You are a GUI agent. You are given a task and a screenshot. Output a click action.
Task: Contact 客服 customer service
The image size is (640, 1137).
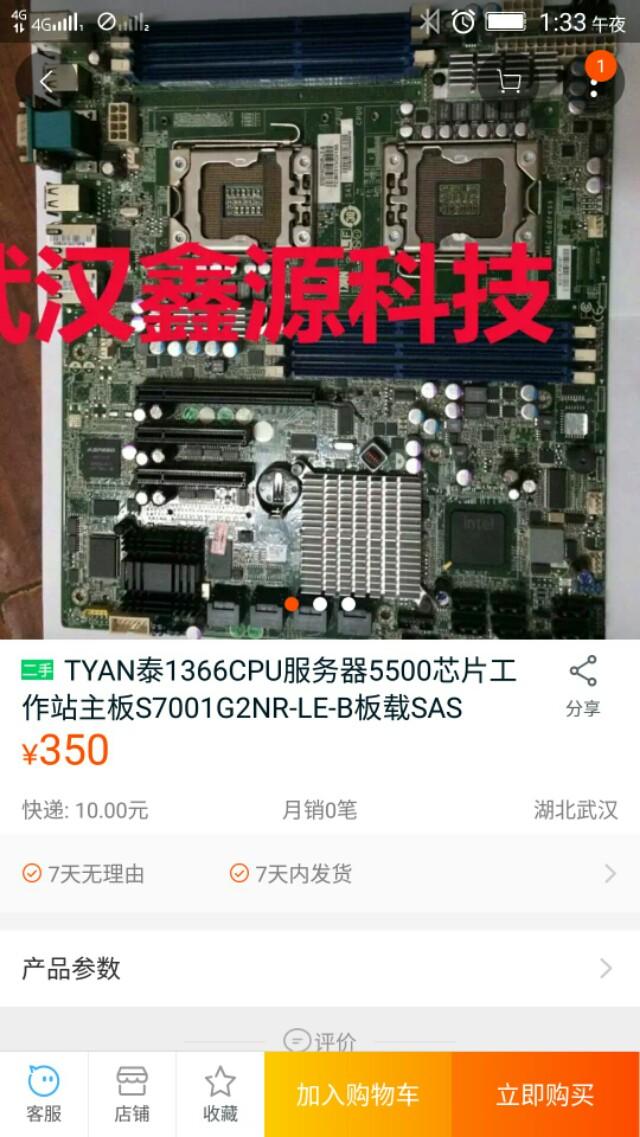coord(44,1094)
